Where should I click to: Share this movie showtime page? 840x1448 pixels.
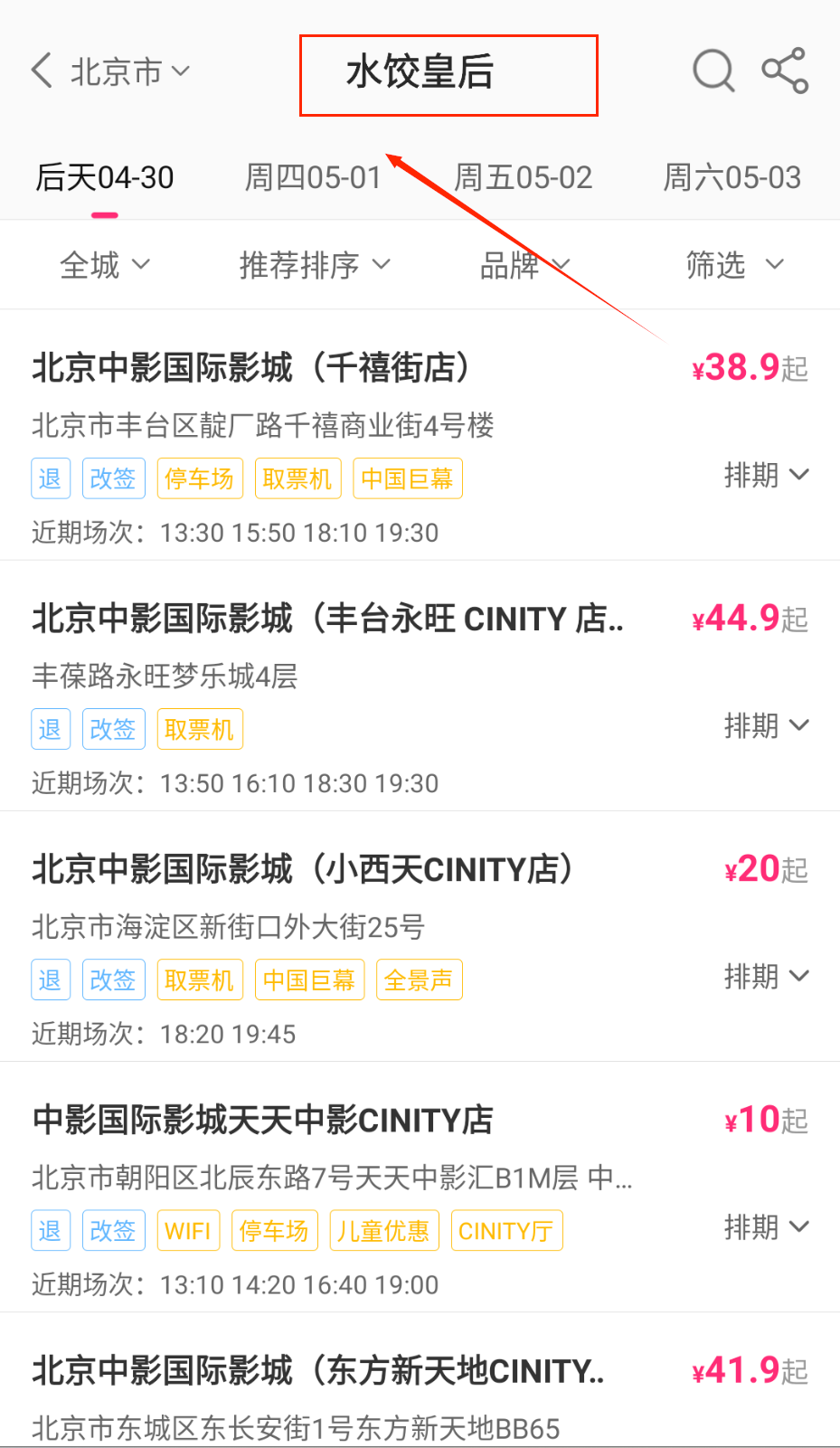pyautogui.click(x=785, y=71)
